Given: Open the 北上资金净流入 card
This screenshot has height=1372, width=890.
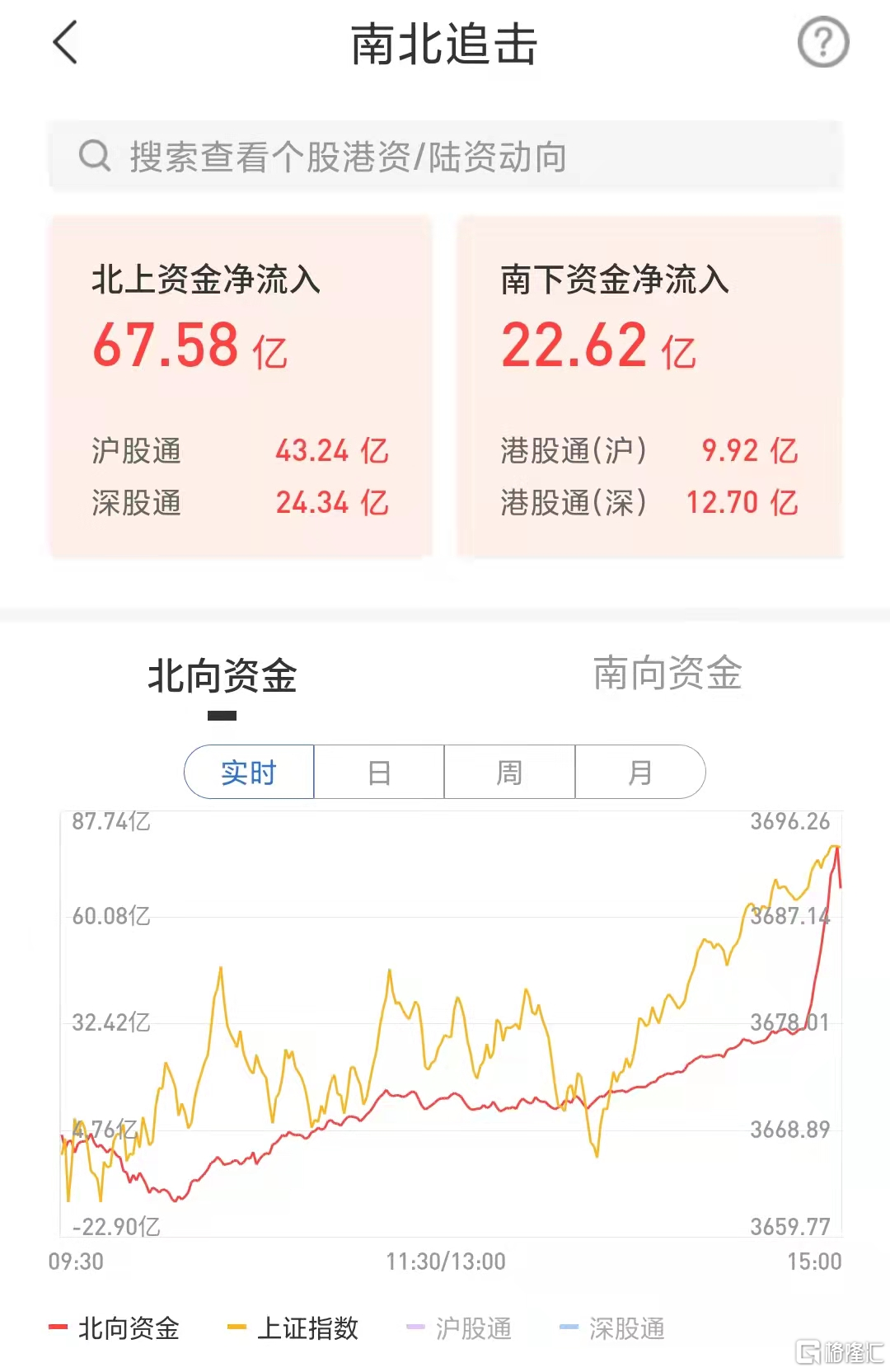Looking at the screenshot, I should (241, 388).
